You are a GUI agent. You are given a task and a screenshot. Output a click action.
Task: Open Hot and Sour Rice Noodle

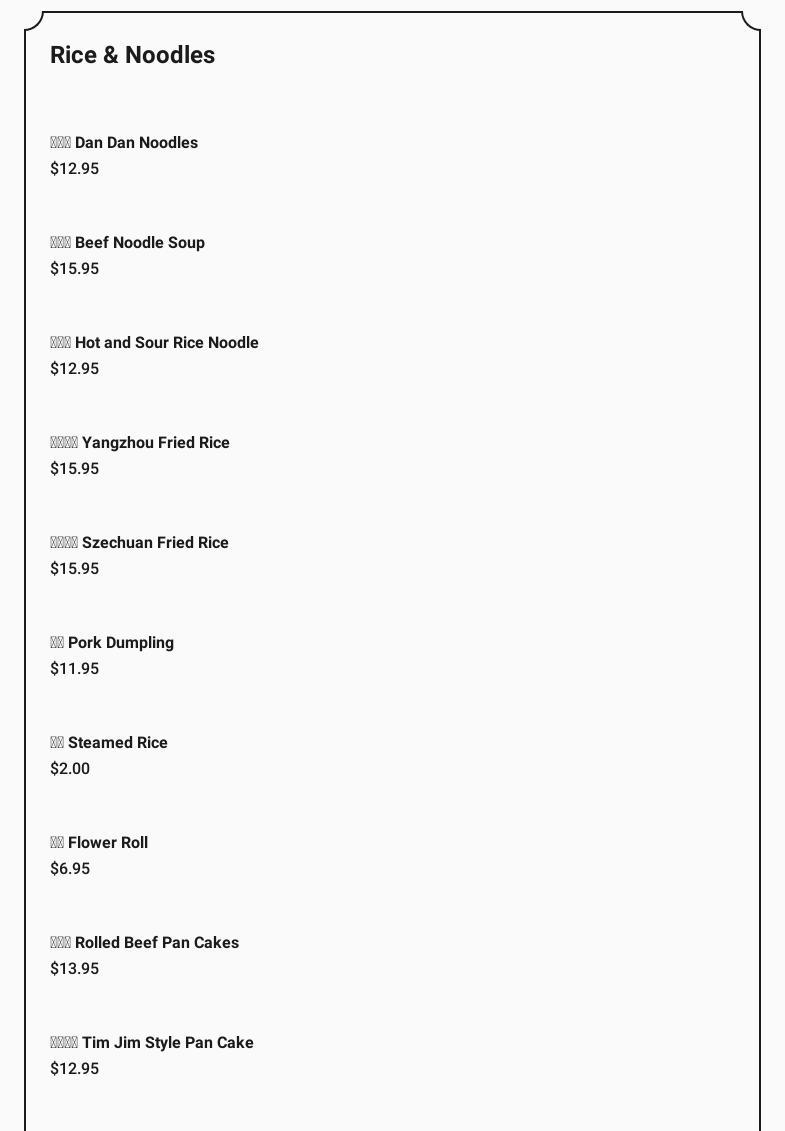155,343
